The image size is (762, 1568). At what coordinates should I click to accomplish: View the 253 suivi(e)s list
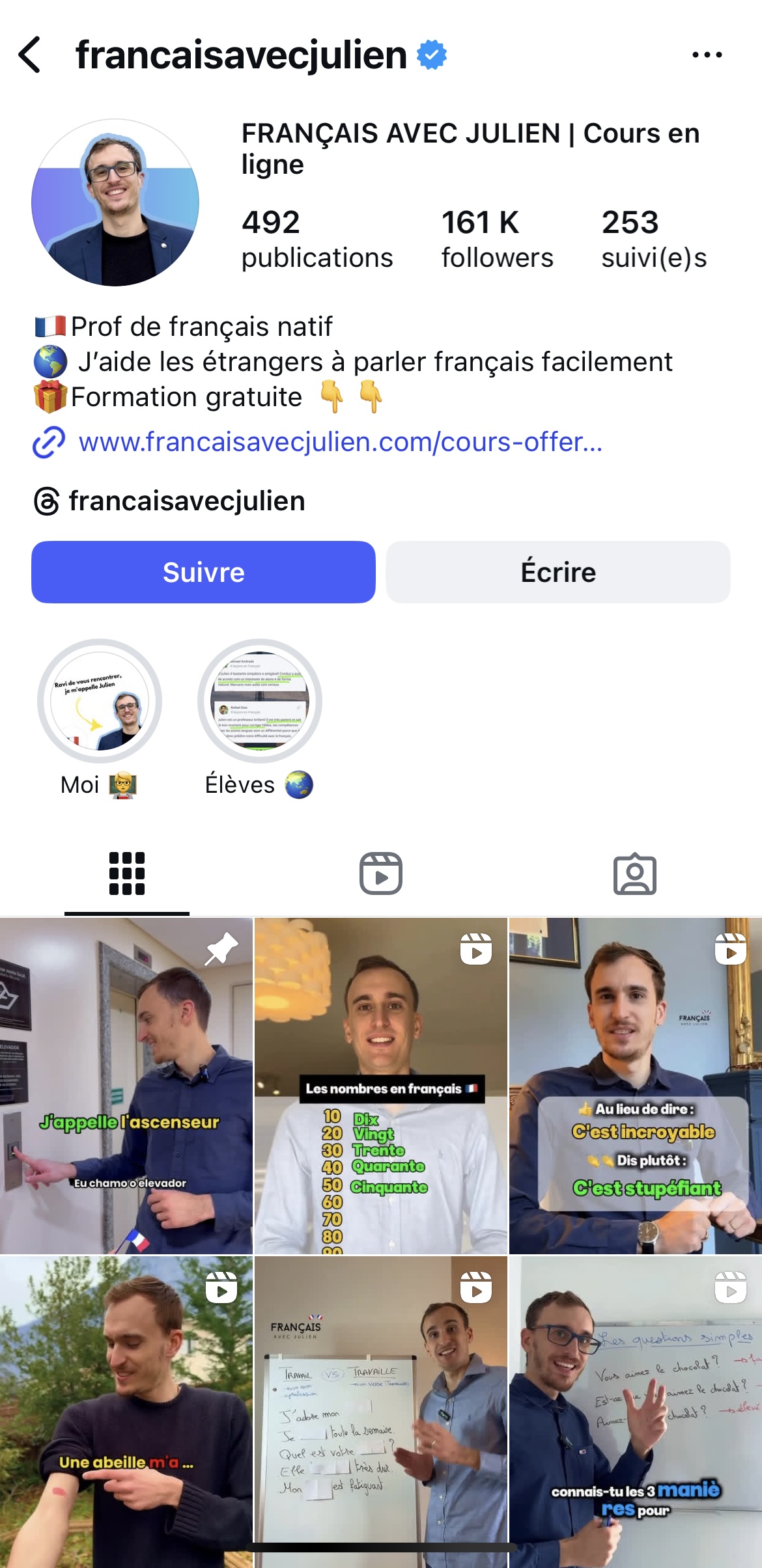coord(653,239)
